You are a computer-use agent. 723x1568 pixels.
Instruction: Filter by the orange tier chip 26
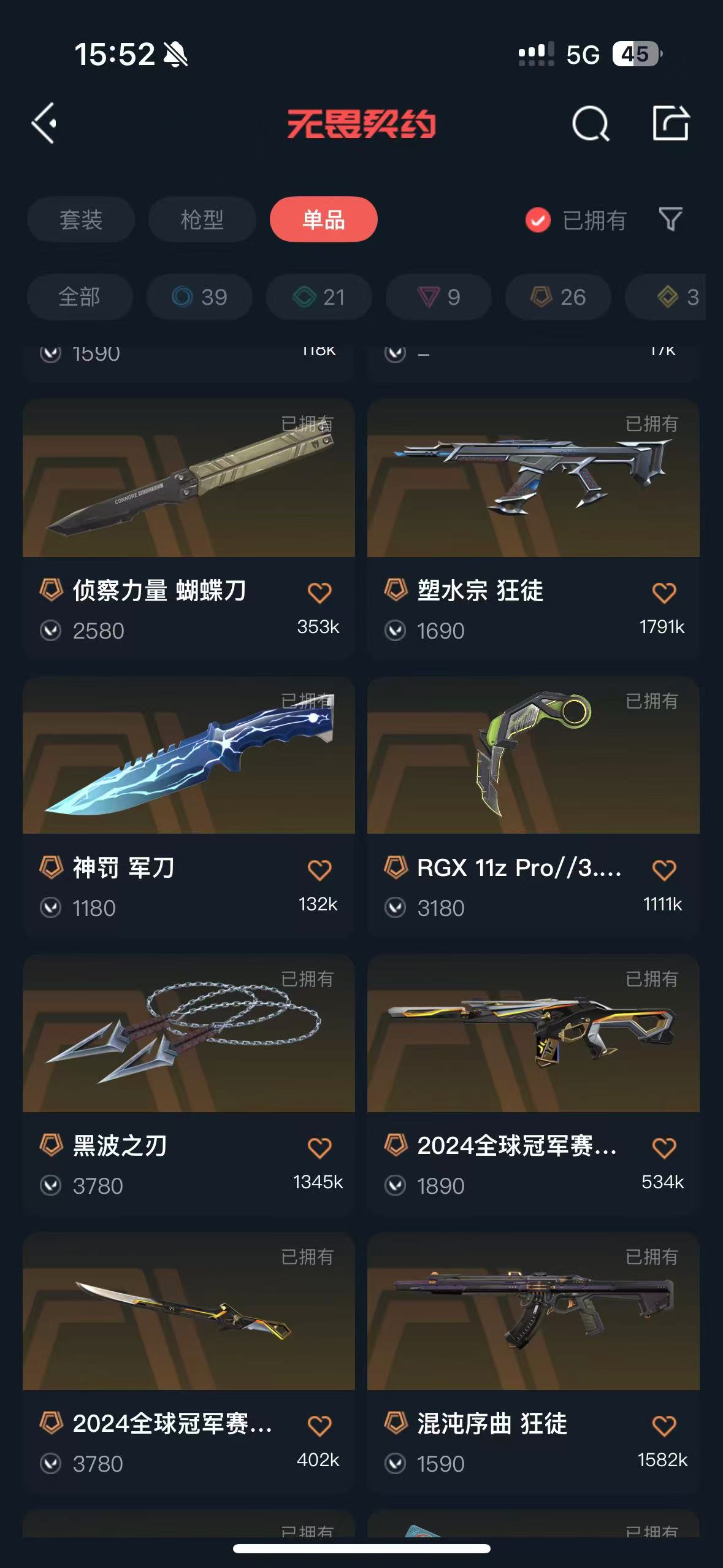(558, 297)
